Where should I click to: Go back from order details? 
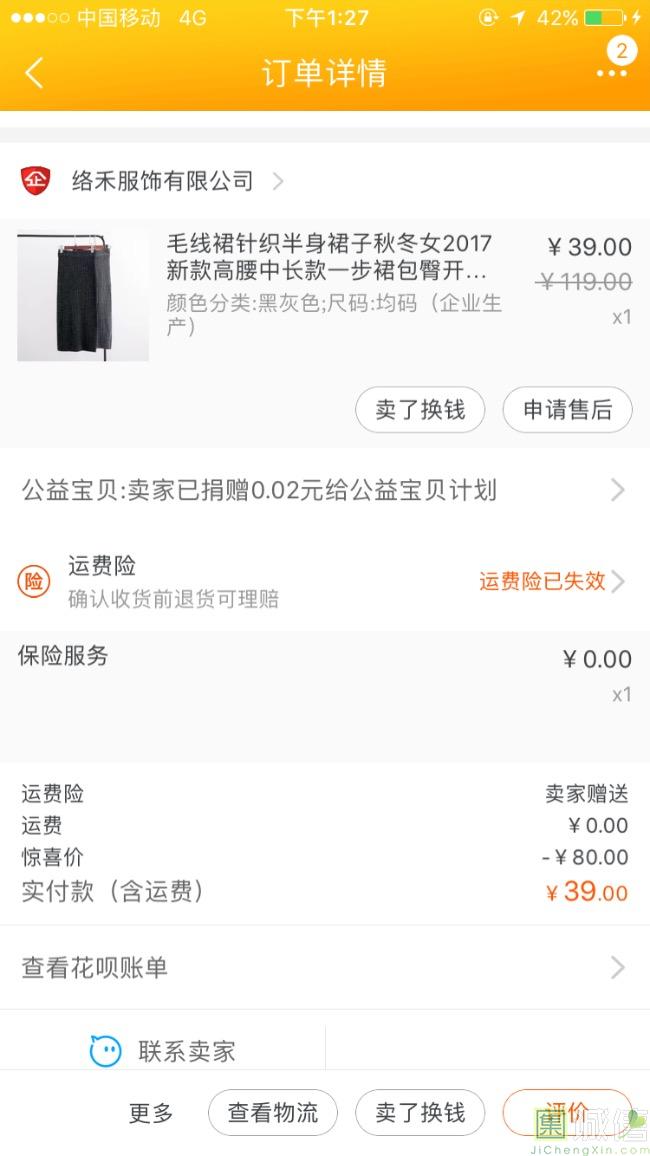[x=34, y=73]
